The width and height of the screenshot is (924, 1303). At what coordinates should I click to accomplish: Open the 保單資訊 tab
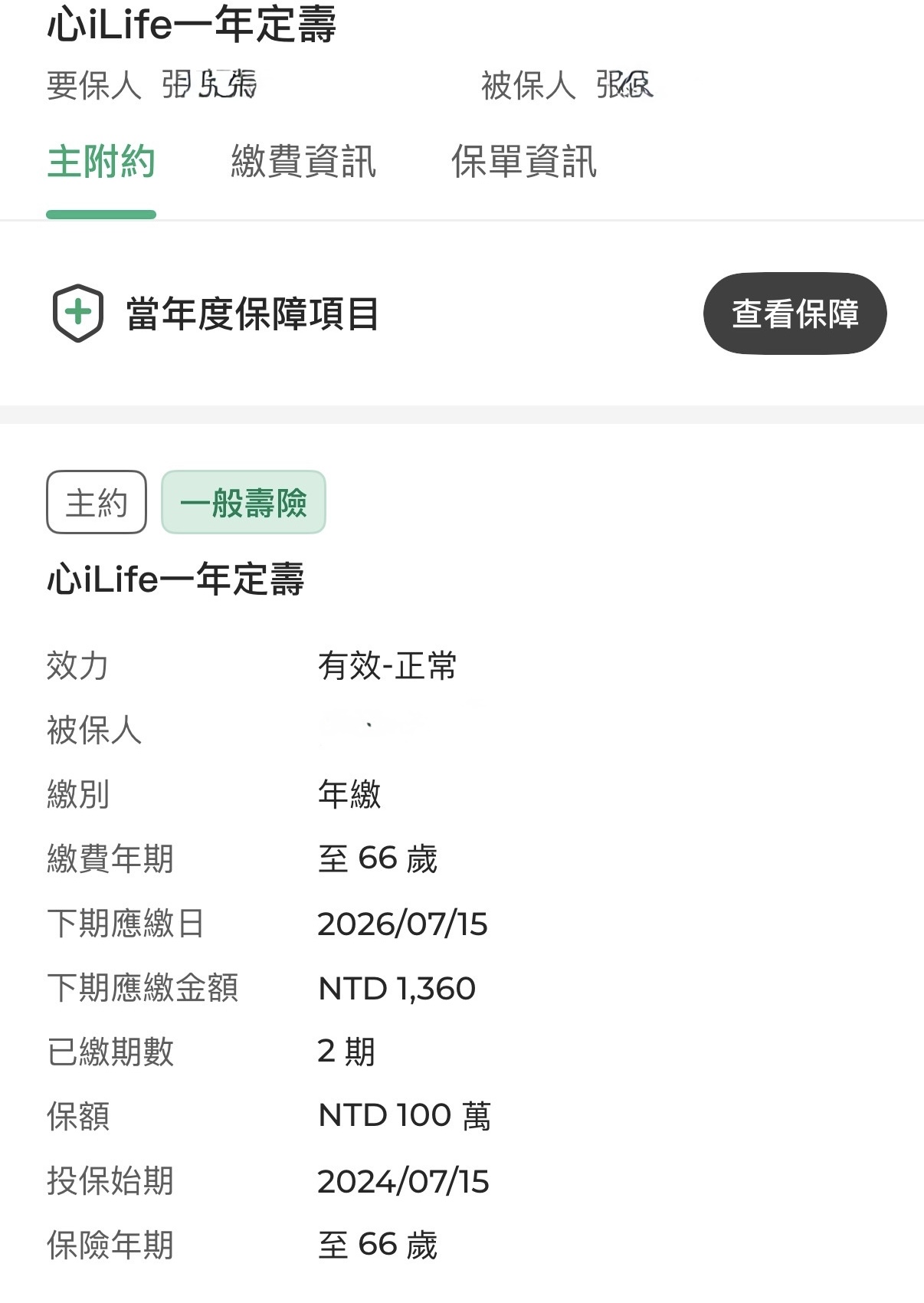coord(523,162)
